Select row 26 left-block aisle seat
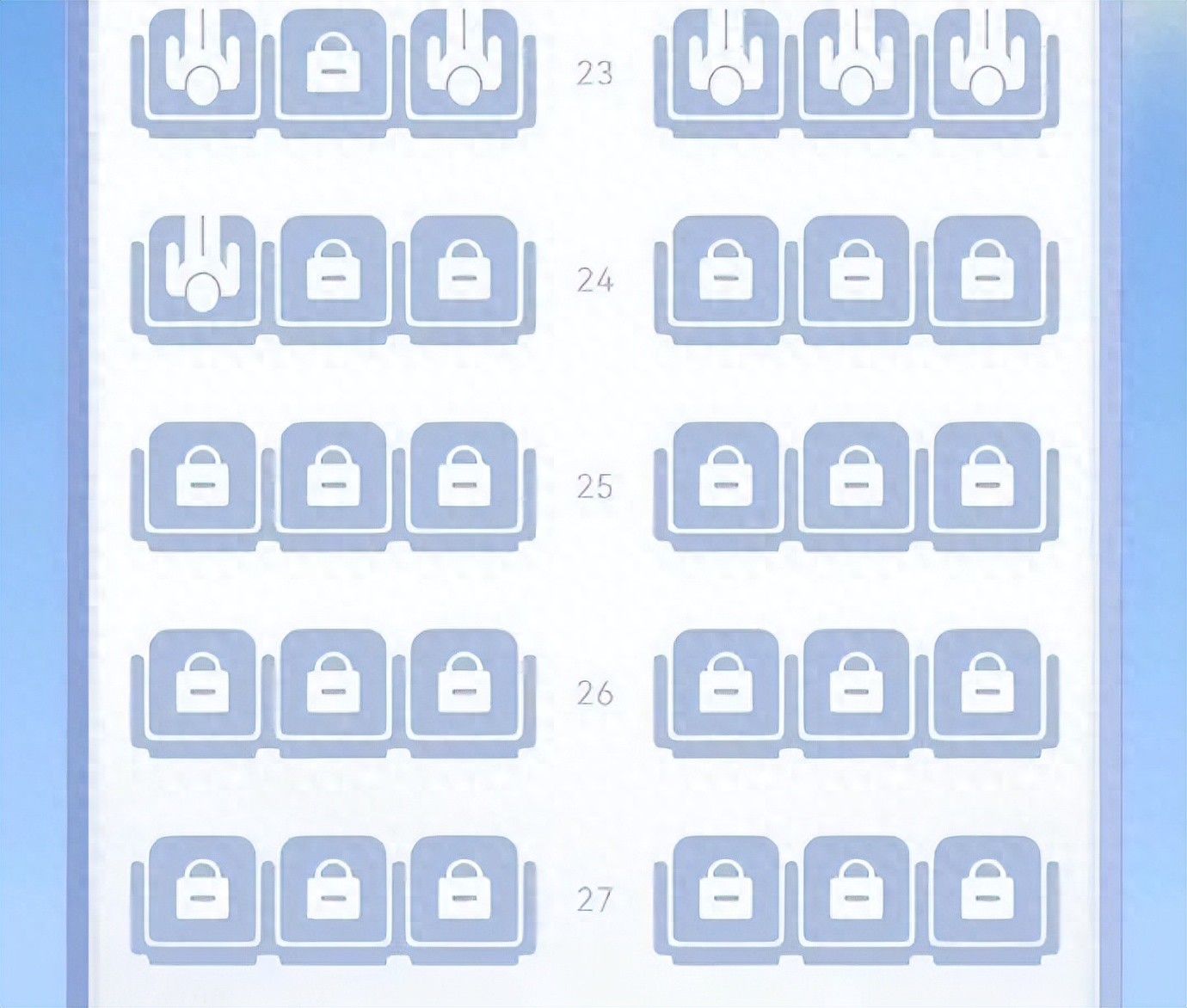1187x1008 pixels. tap(464, 684)
